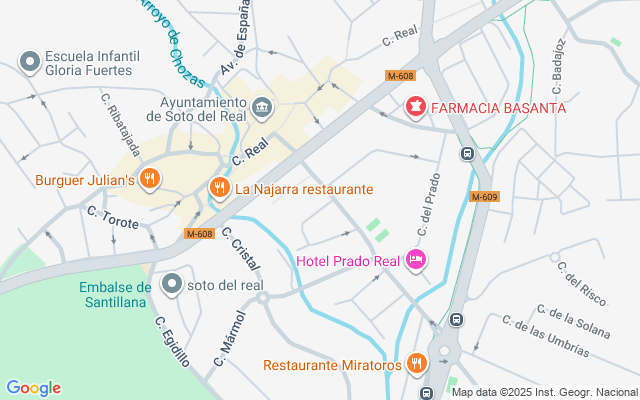Tap the FARMACIA BASANTA pharmacy marker

pyautogui.click(x=415, y=107)
